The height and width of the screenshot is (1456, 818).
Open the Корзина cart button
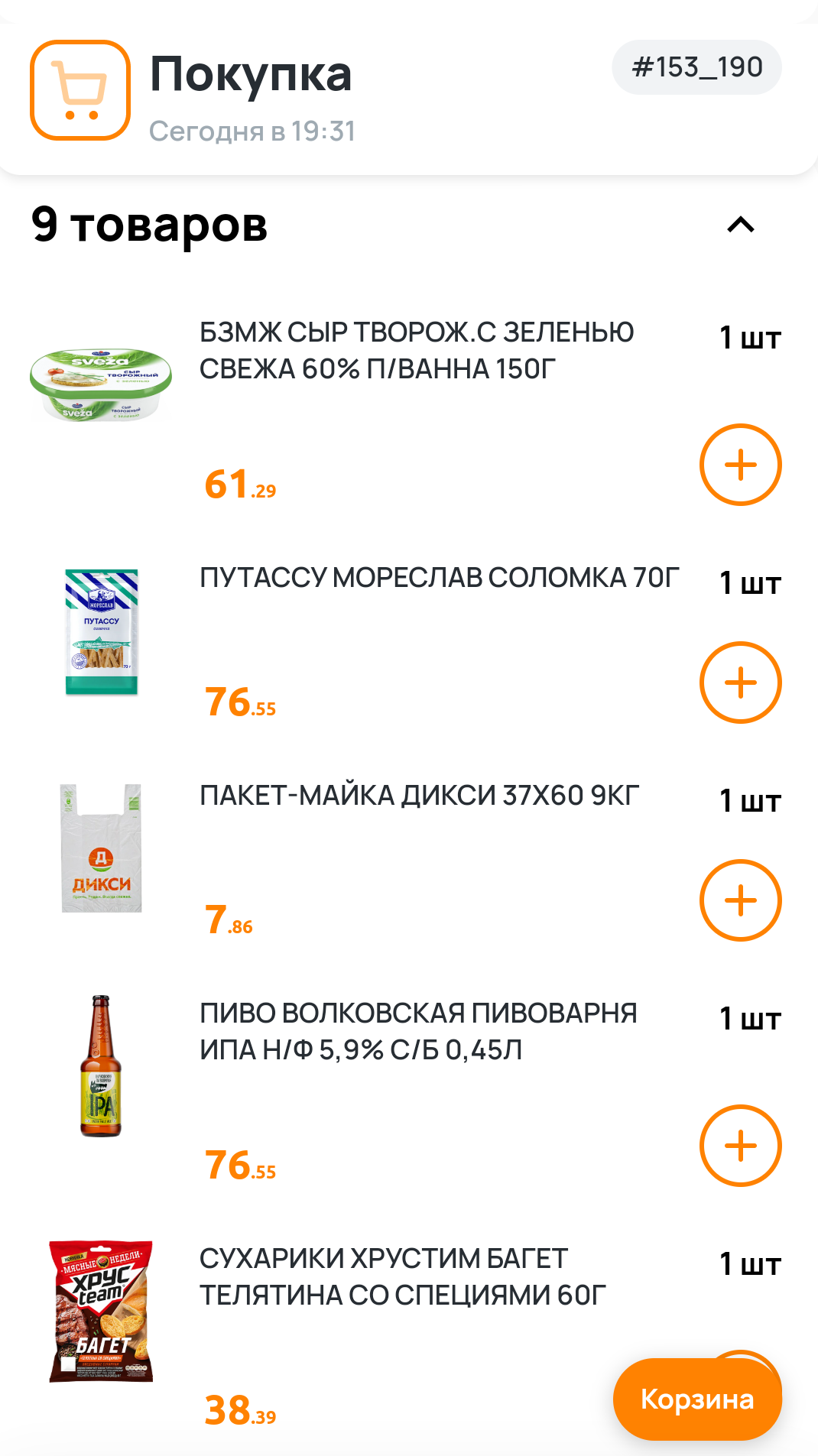(696, 1399)
